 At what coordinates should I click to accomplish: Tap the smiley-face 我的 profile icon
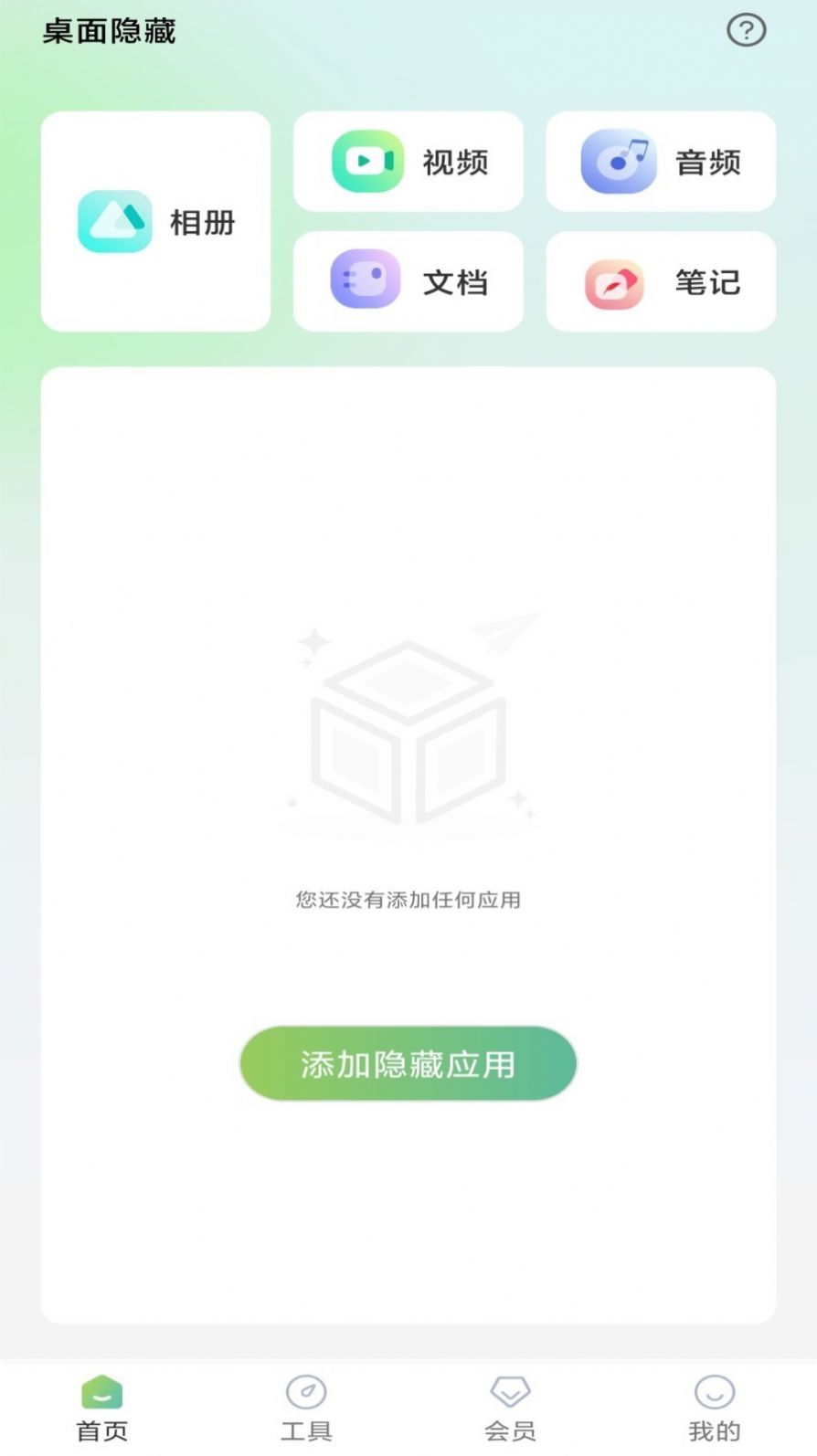[x=714, y=1390]
